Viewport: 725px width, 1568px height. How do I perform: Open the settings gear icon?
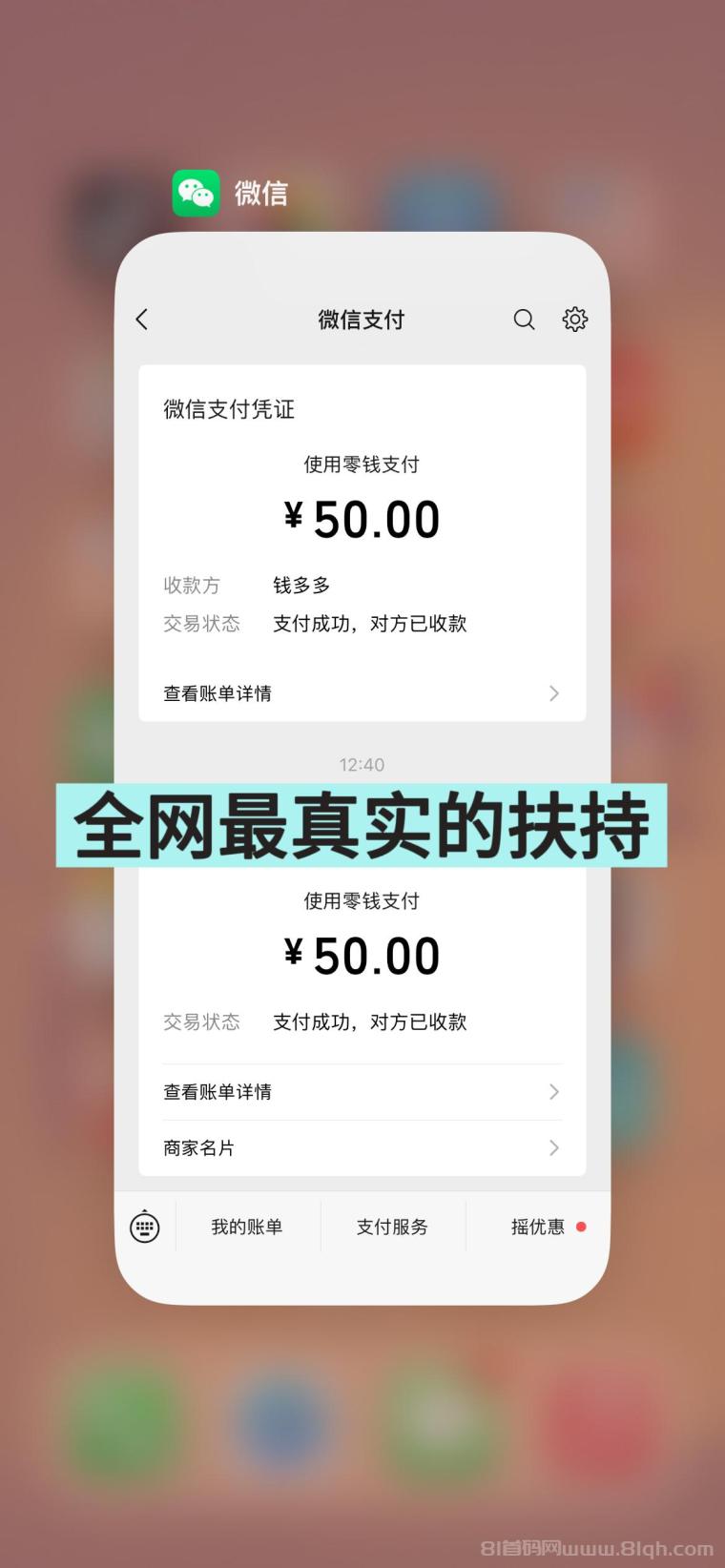(x=574, y=320)
